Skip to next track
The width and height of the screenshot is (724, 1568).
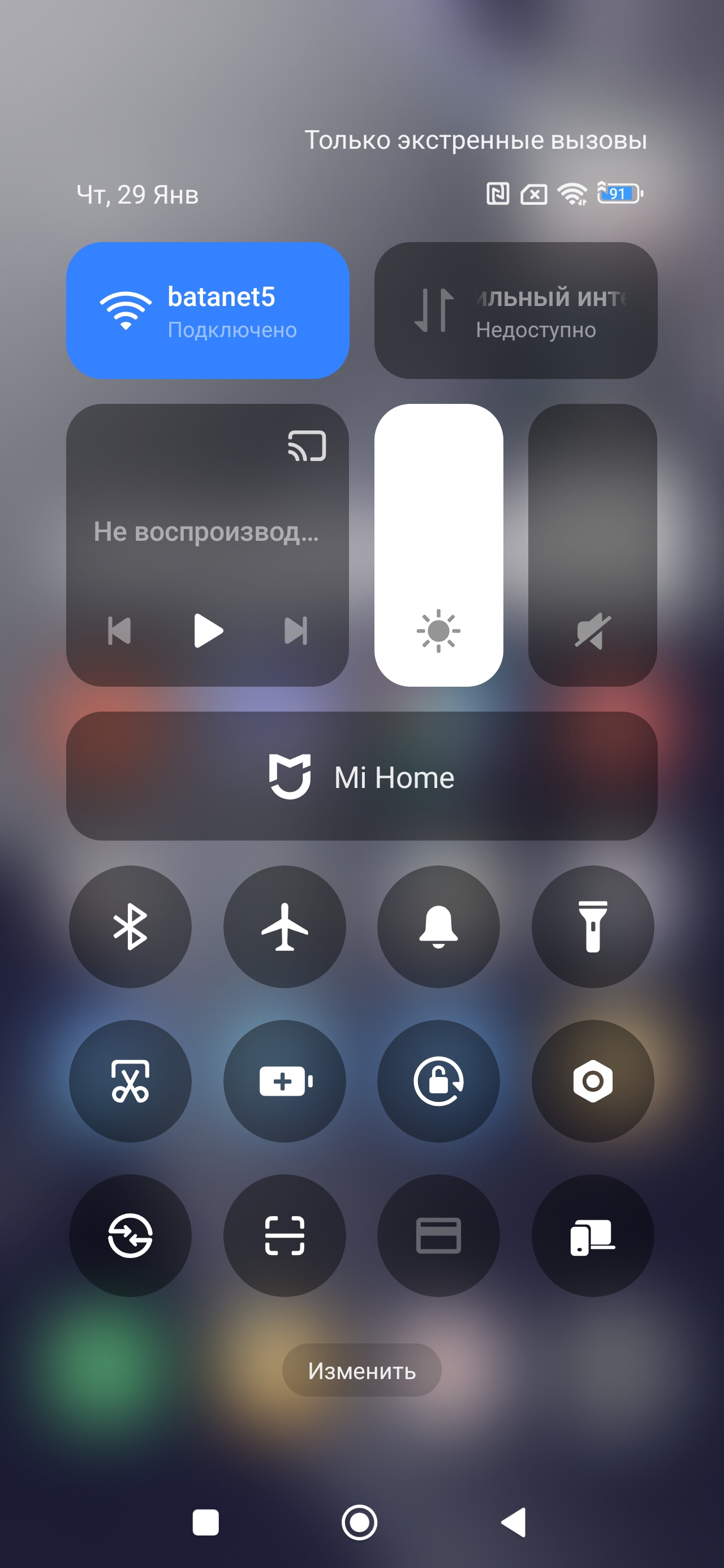click(x=296, y=631)
